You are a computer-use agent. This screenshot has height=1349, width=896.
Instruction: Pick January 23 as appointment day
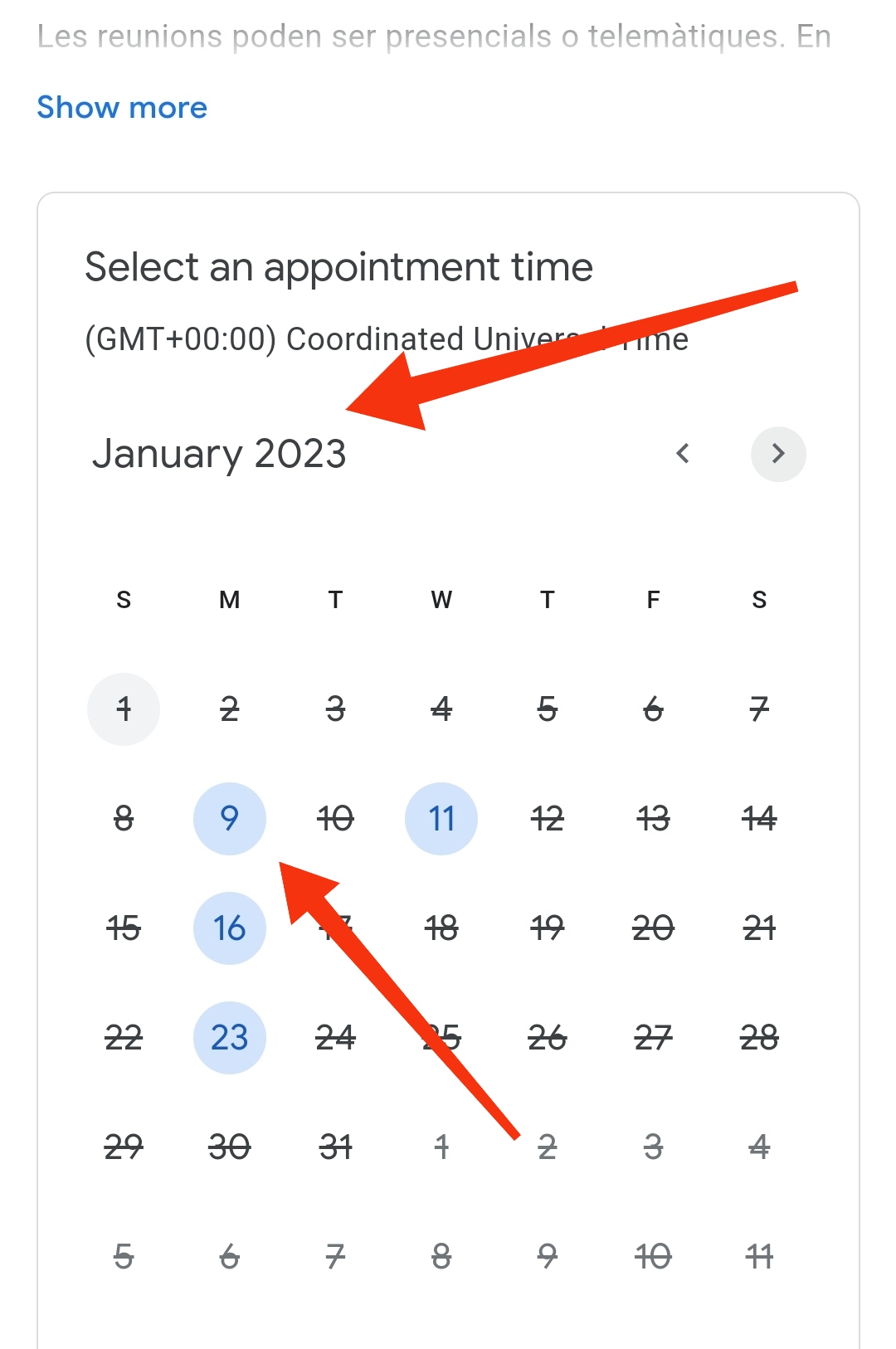click(x=229, y=1038)
